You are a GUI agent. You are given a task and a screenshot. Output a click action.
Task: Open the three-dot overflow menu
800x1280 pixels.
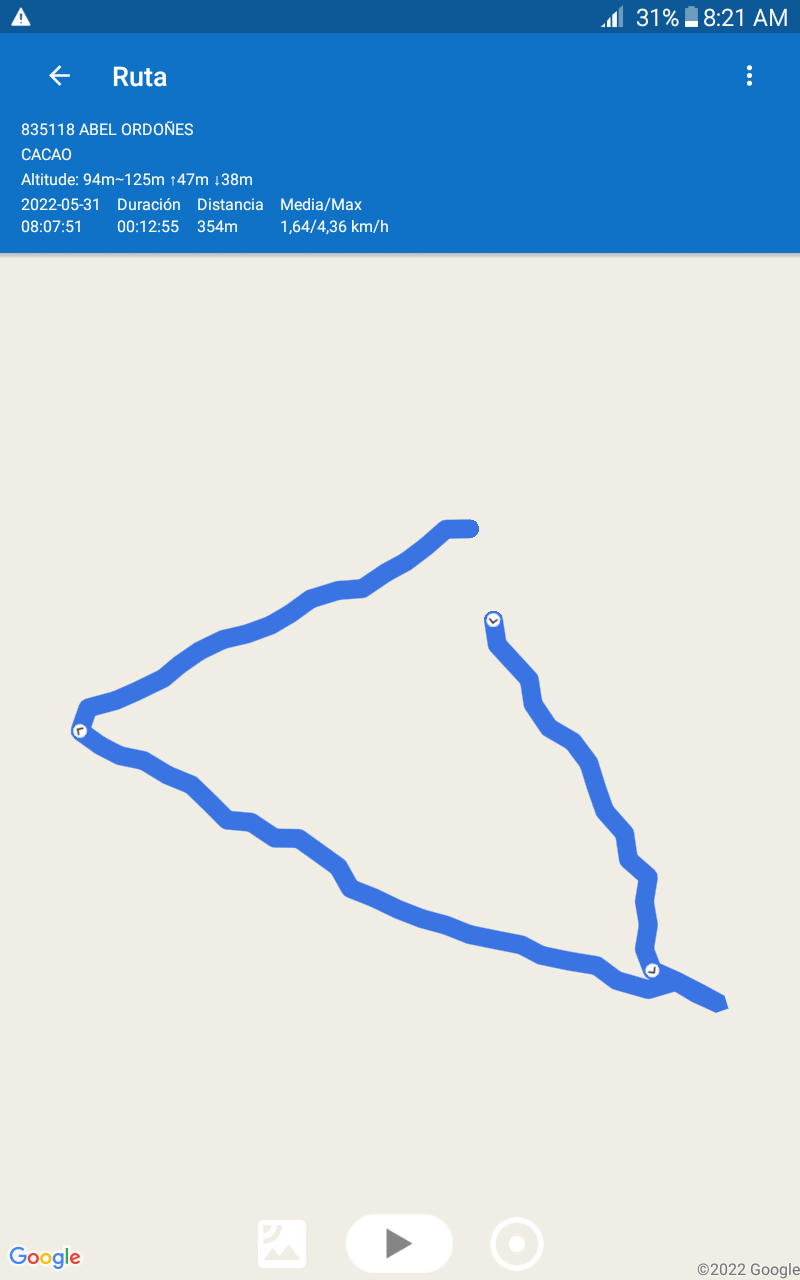tap(749, 76)
